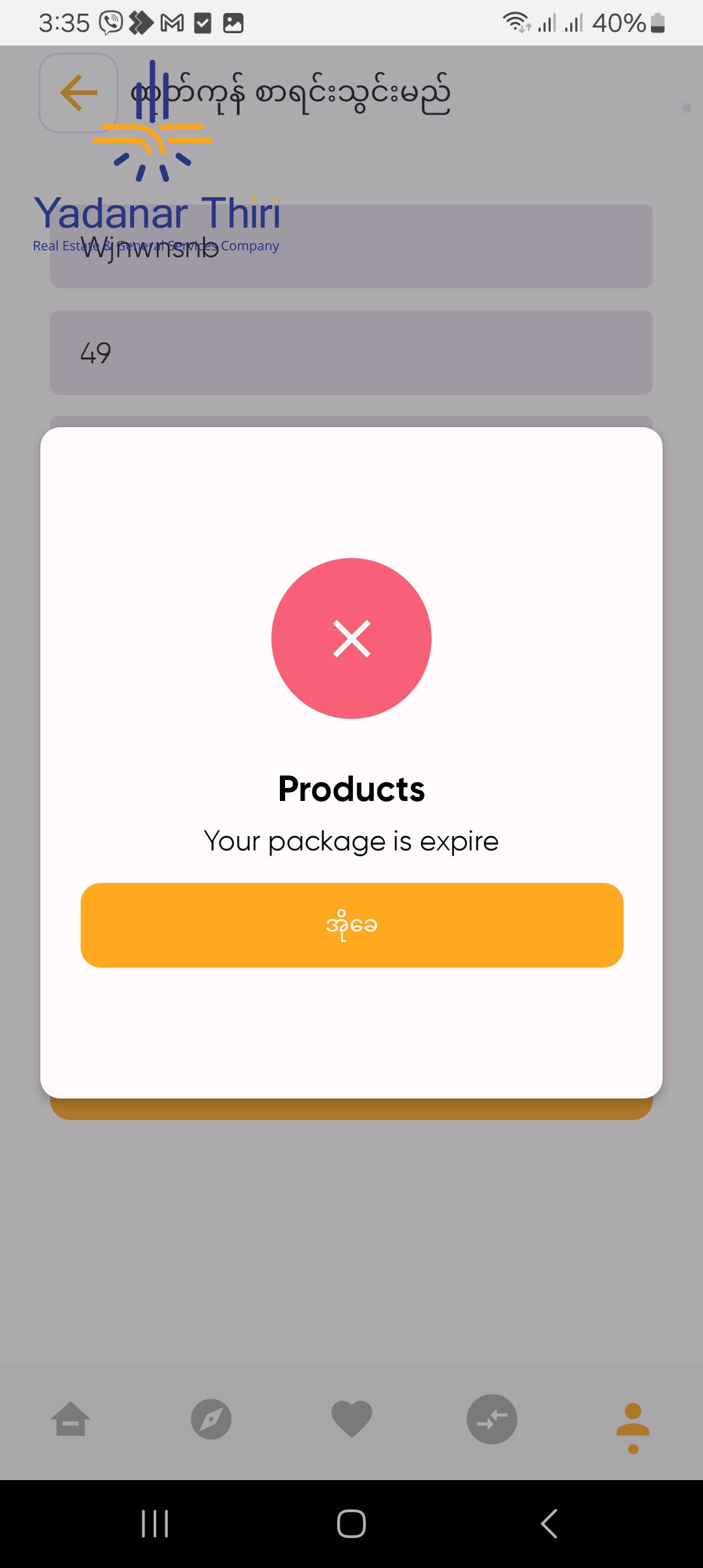The width and height of the screenshot is (703, 1568).
Task: Go back with the orange arrow button
Action: coord(79,93)
